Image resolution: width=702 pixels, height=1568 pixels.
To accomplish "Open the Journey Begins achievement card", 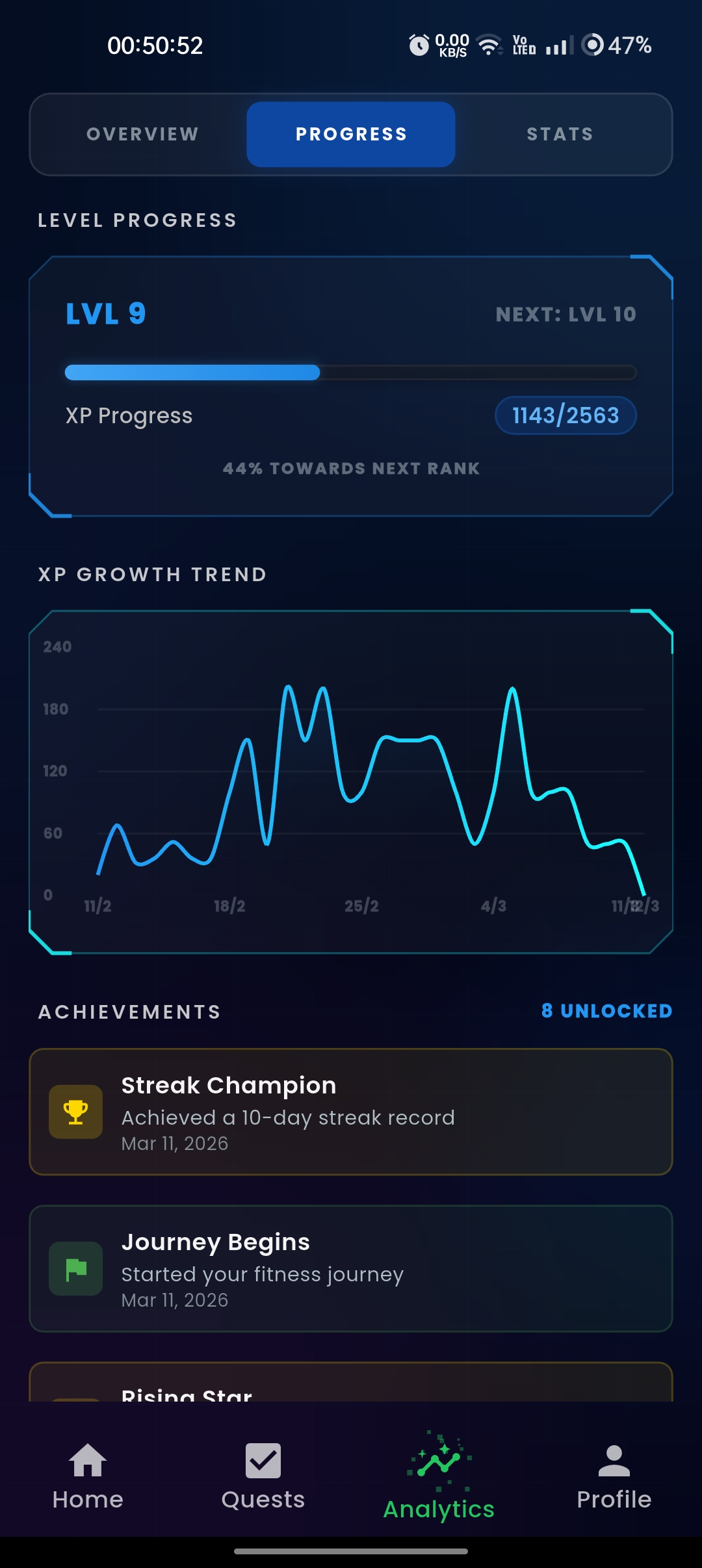I will 350,1270.
